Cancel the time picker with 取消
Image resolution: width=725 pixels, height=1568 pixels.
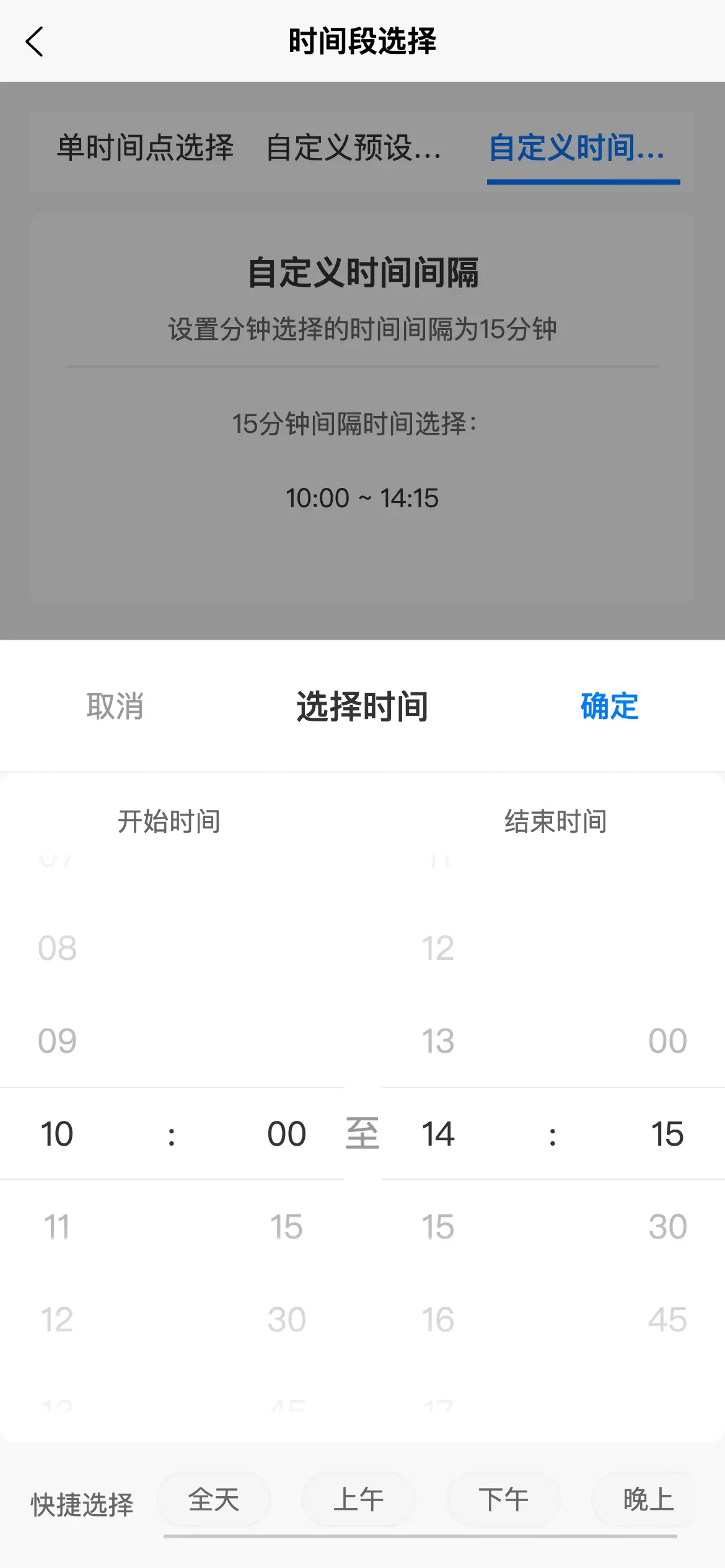(115, 706)
